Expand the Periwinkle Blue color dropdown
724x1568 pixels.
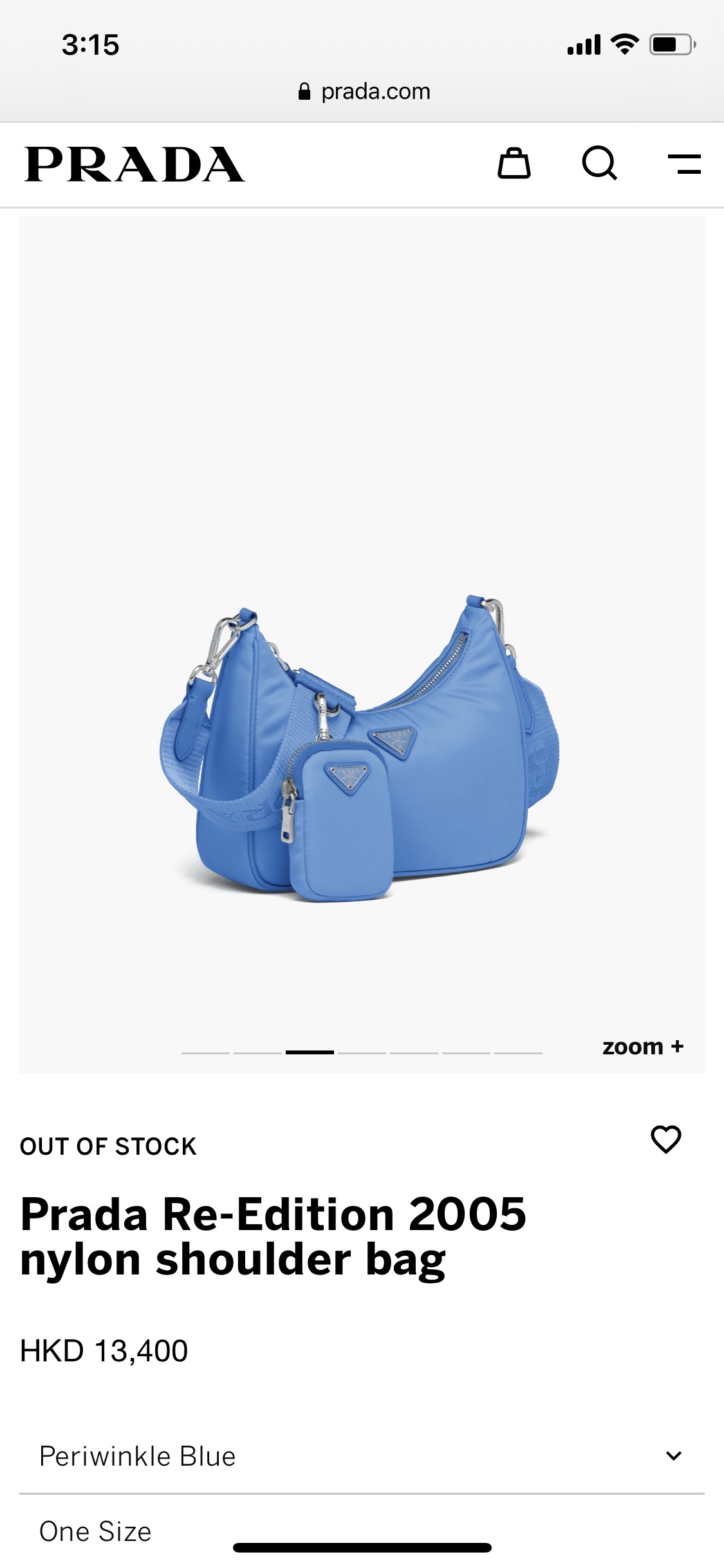[x=362, y=1456]
